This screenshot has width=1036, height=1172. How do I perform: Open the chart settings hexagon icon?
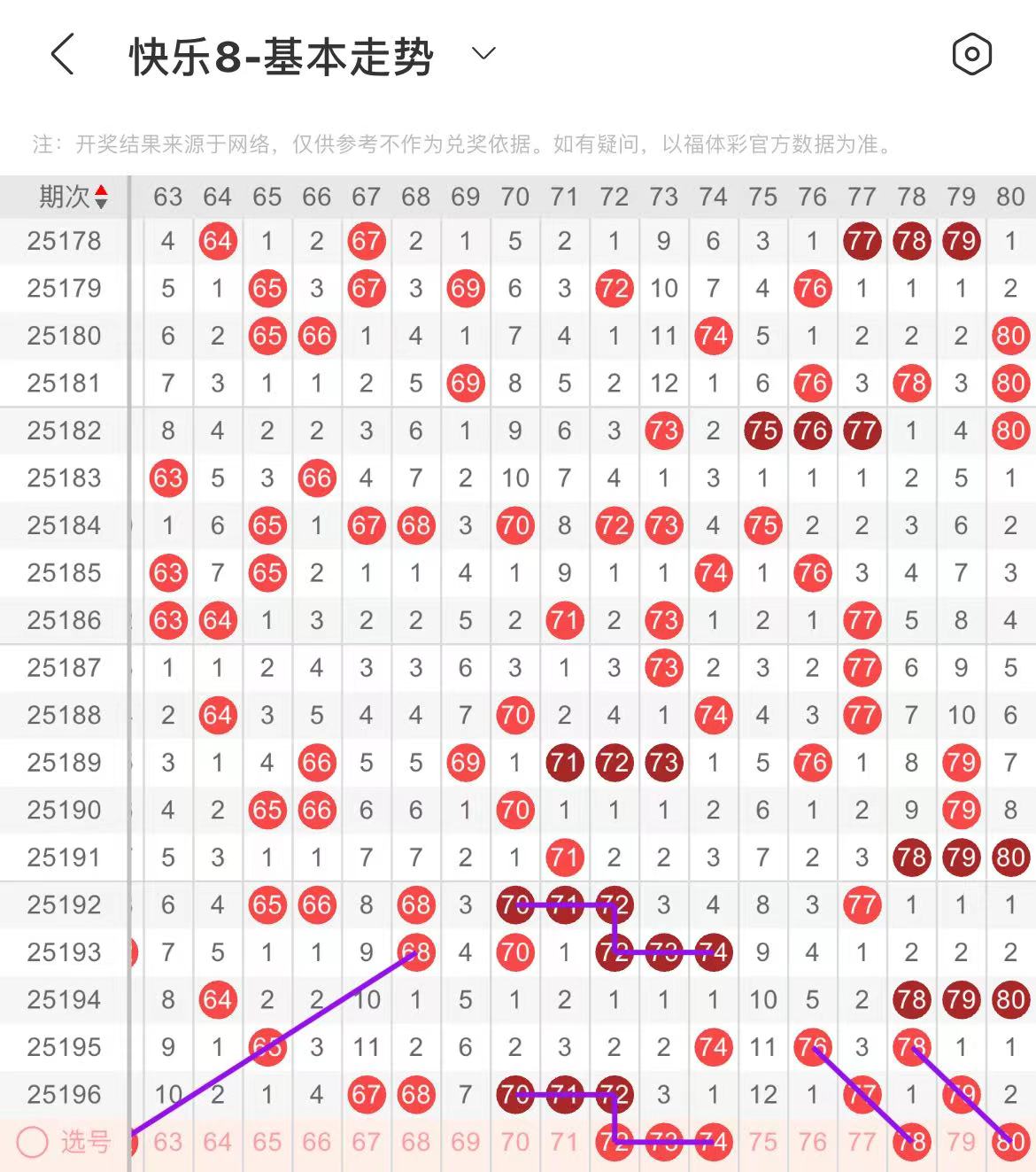(971, 55)
